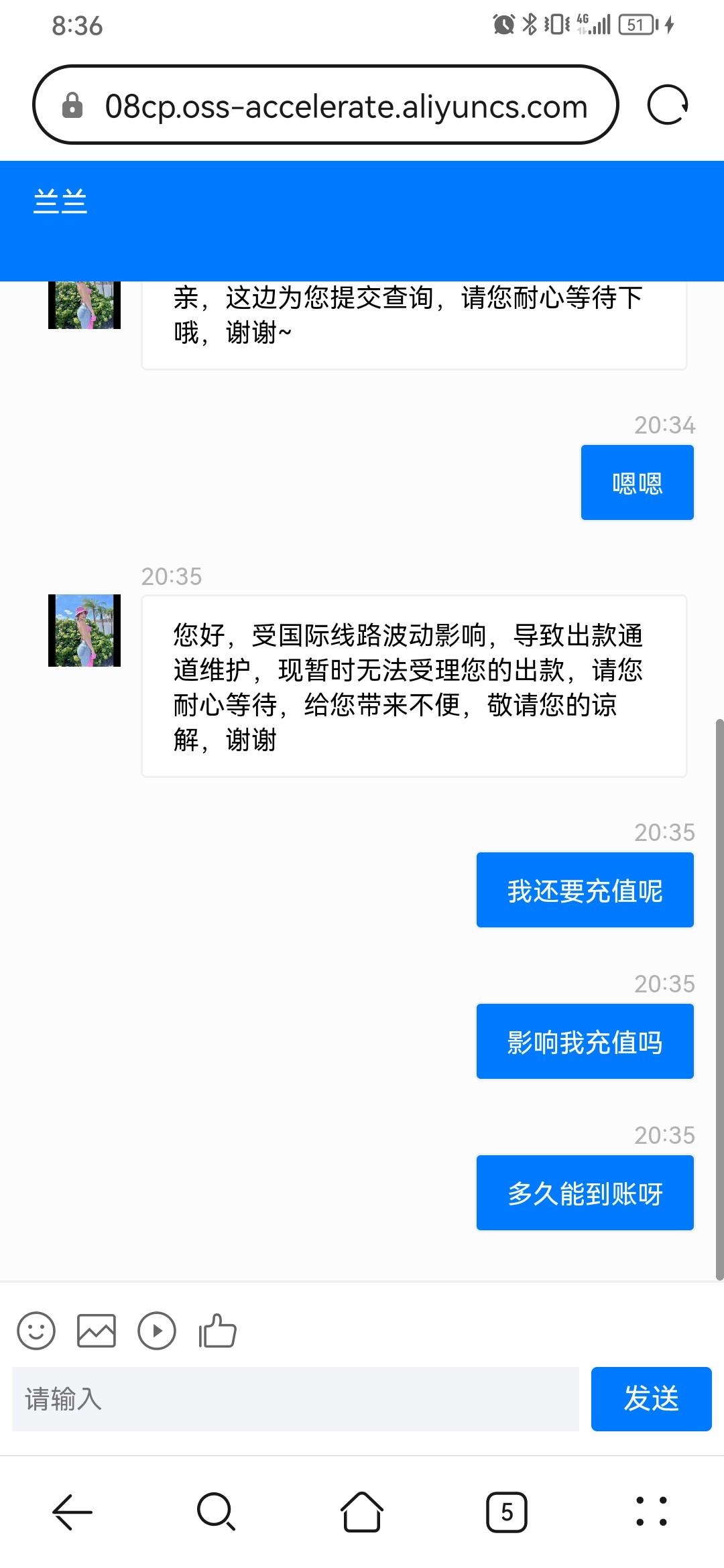Open the emoji picker icon

click(x=36, y=1332)
